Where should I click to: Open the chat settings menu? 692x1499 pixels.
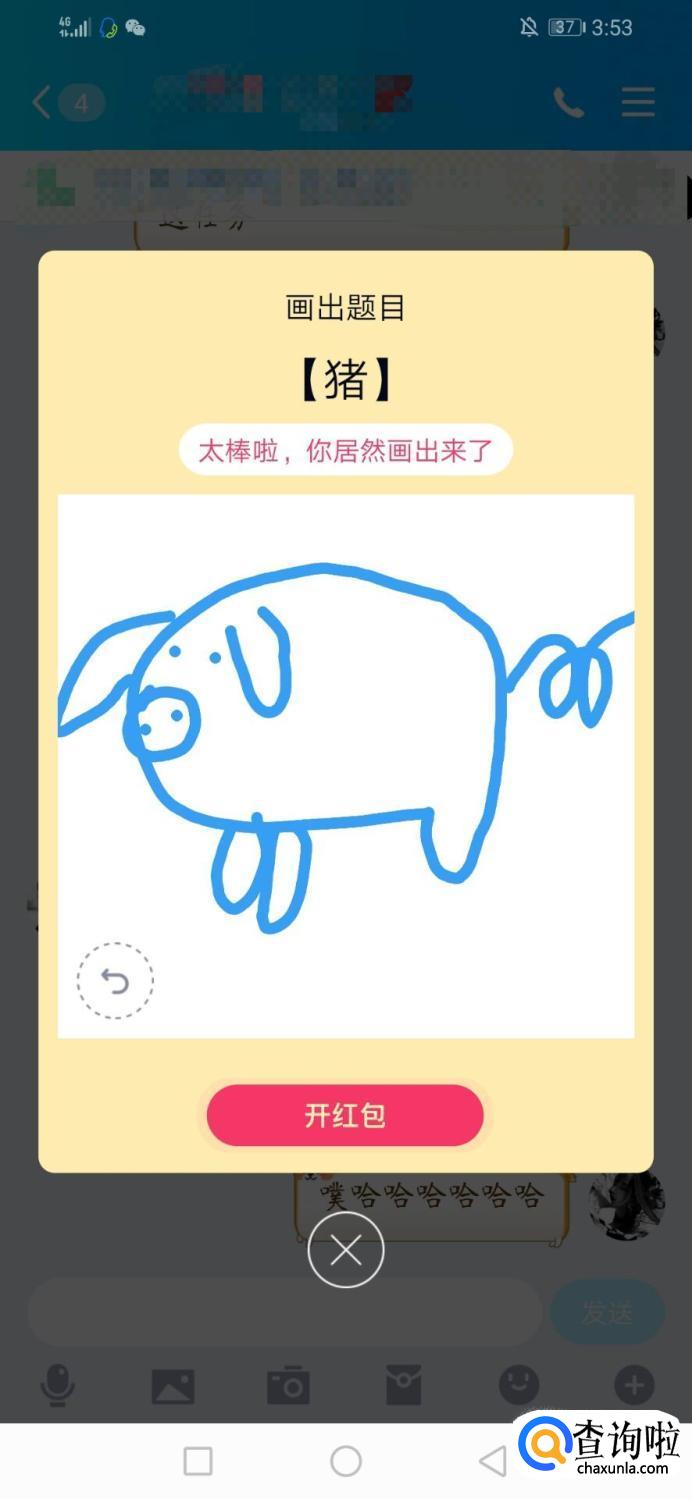(638, 102)
